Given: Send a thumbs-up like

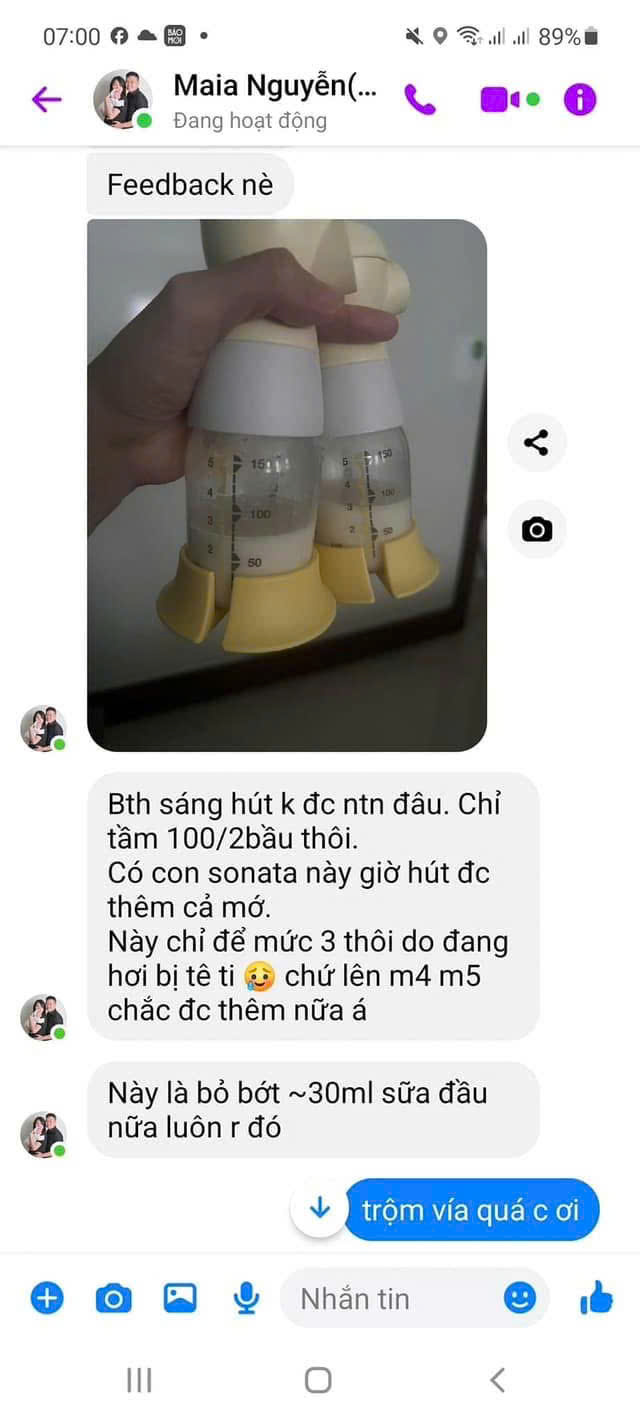Looking at the screenshot, I should (x=596, y=1298).
